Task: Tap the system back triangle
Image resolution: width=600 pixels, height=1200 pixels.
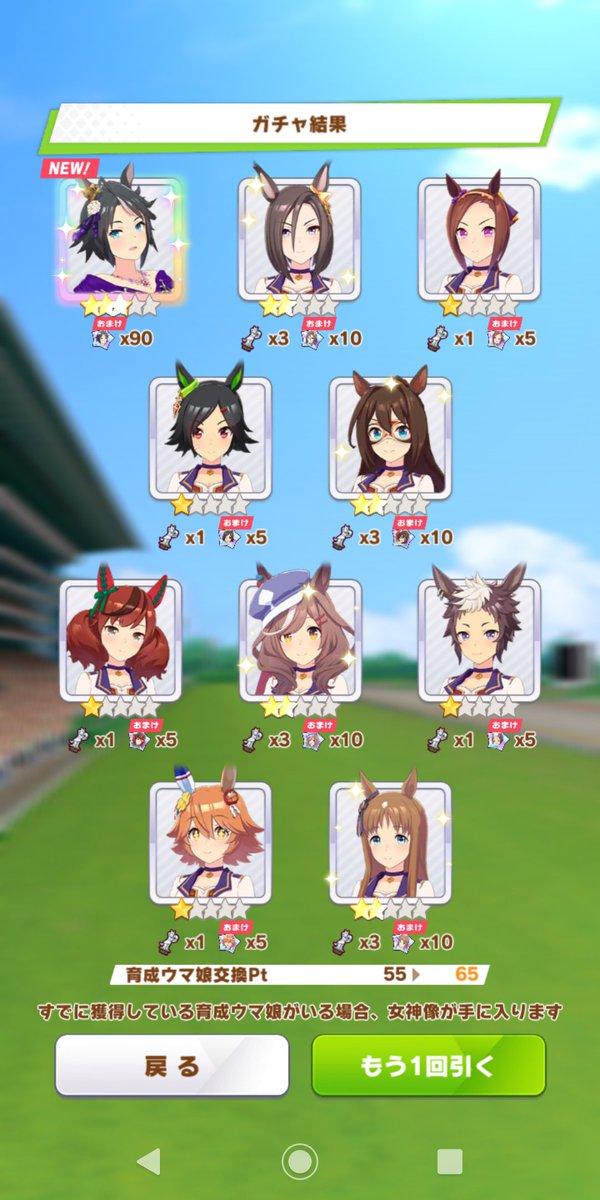Action: 148,1161
